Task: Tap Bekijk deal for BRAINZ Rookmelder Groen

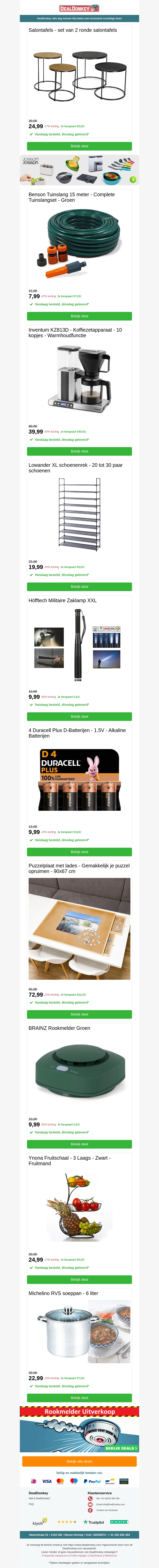Action: coord(79,1144)
